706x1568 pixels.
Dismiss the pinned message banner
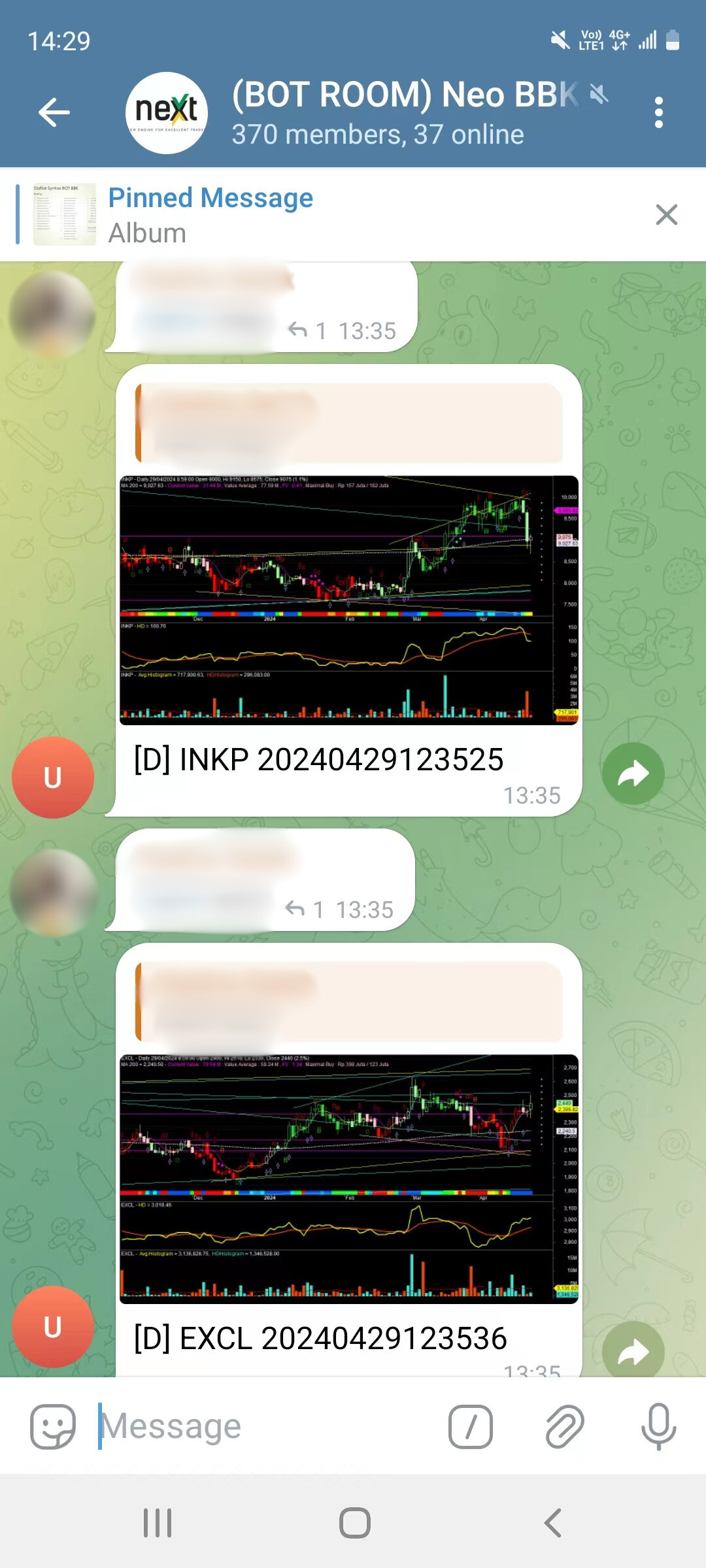[x=666, y=214]
